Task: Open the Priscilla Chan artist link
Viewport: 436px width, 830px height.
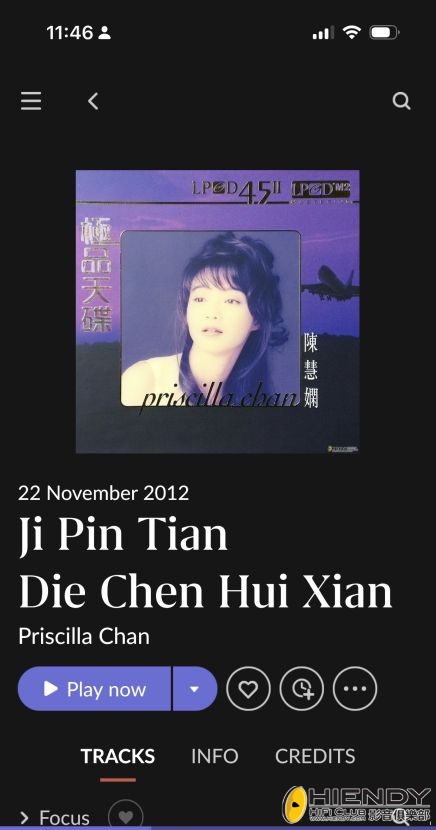Action: 84,636
